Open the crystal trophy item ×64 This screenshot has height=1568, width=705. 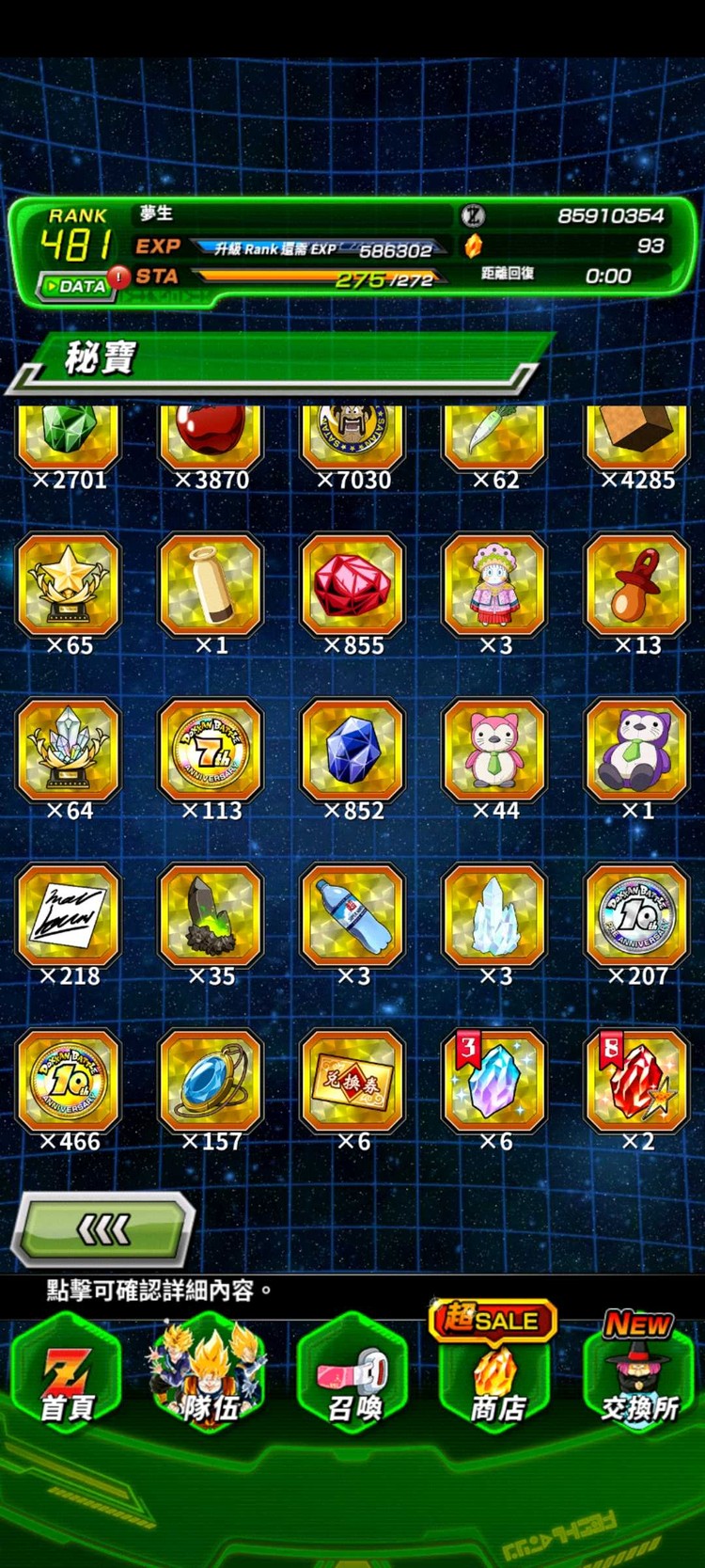[69, 751]
